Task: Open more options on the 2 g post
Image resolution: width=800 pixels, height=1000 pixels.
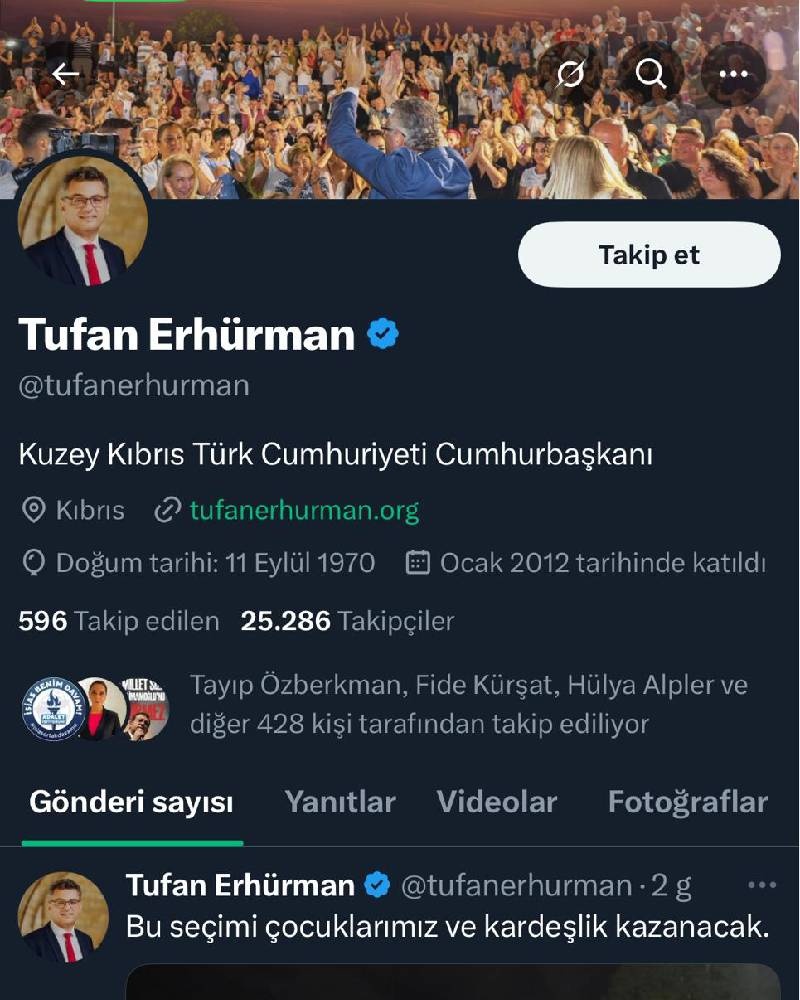Action: click(762, 885)
